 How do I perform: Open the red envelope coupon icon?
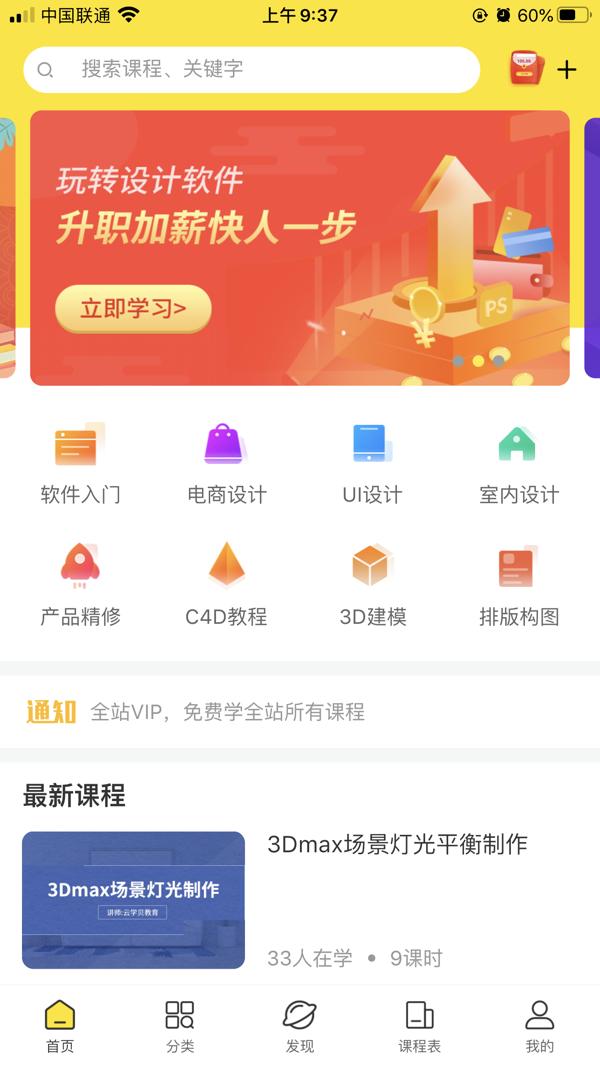tap(526, 69)
